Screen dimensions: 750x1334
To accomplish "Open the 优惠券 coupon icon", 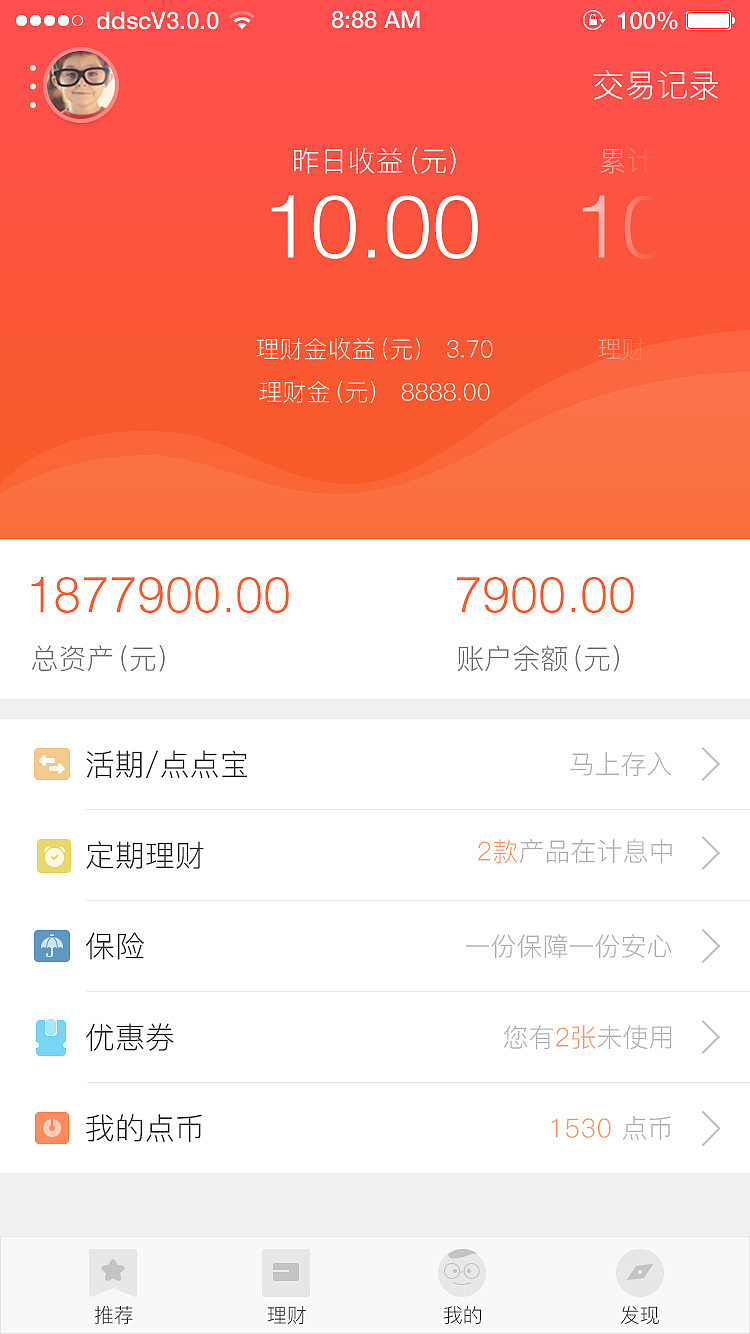I will point(52,1037).
